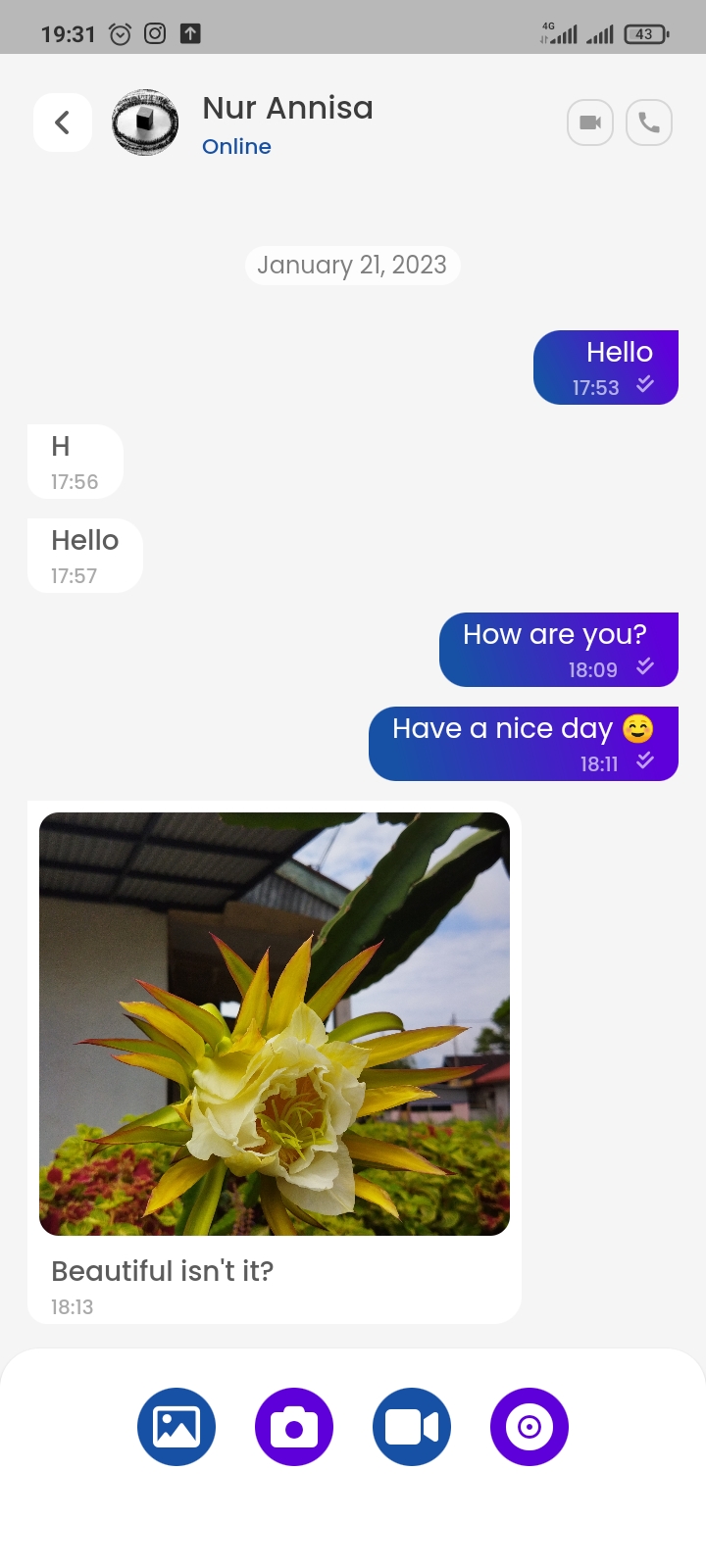Viewport: 706px width, 1568px height.
Task: Tap the circular record icon
Action: coord(529,1427)
